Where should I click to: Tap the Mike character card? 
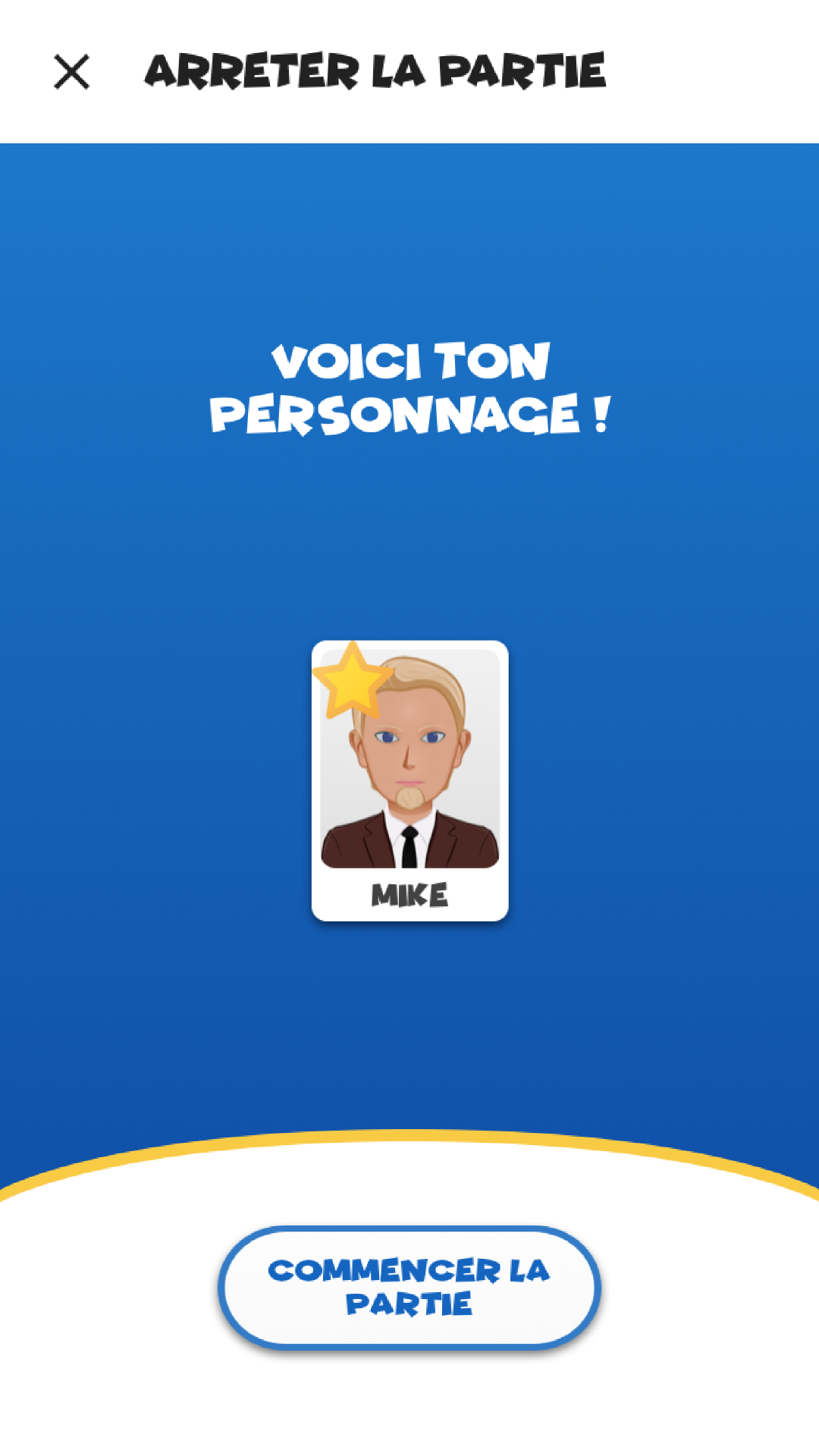click(x=409, y=780)
